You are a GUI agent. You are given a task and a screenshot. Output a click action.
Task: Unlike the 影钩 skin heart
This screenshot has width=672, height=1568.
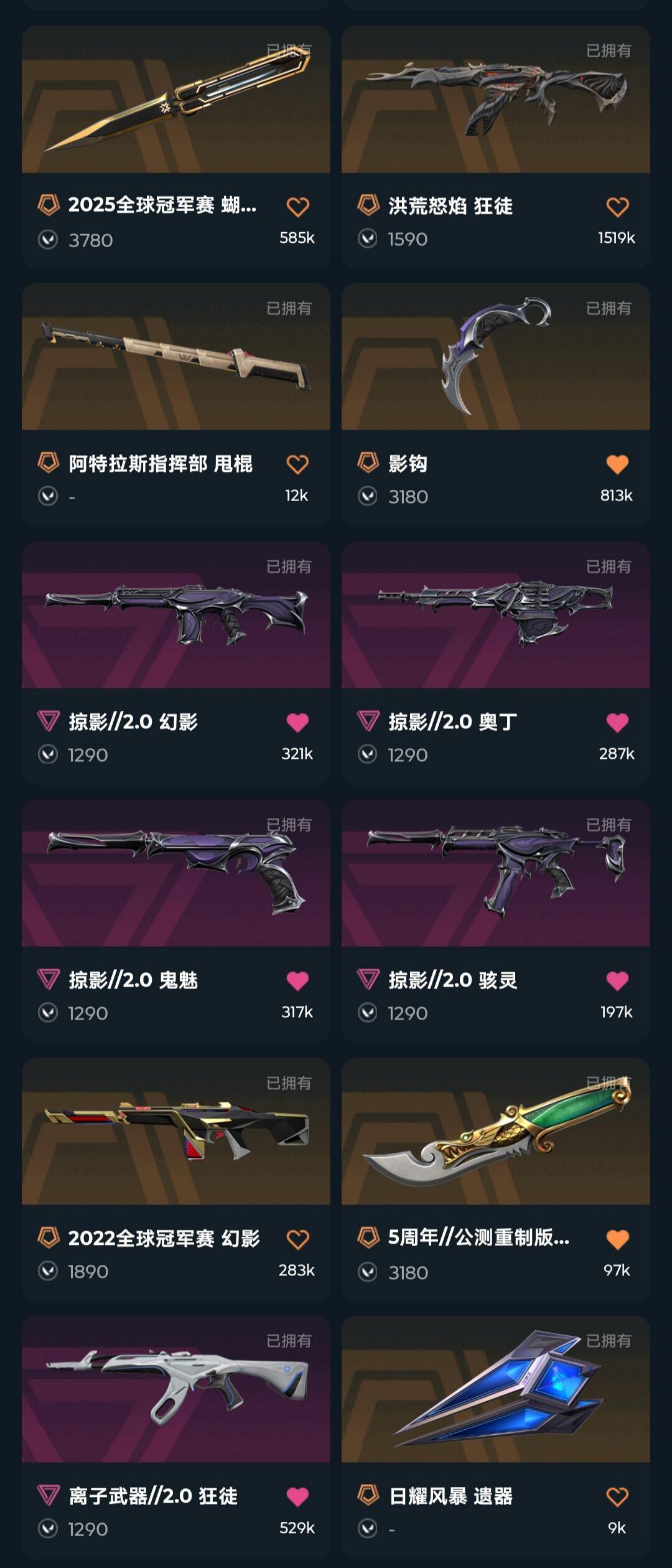point(617,465)
